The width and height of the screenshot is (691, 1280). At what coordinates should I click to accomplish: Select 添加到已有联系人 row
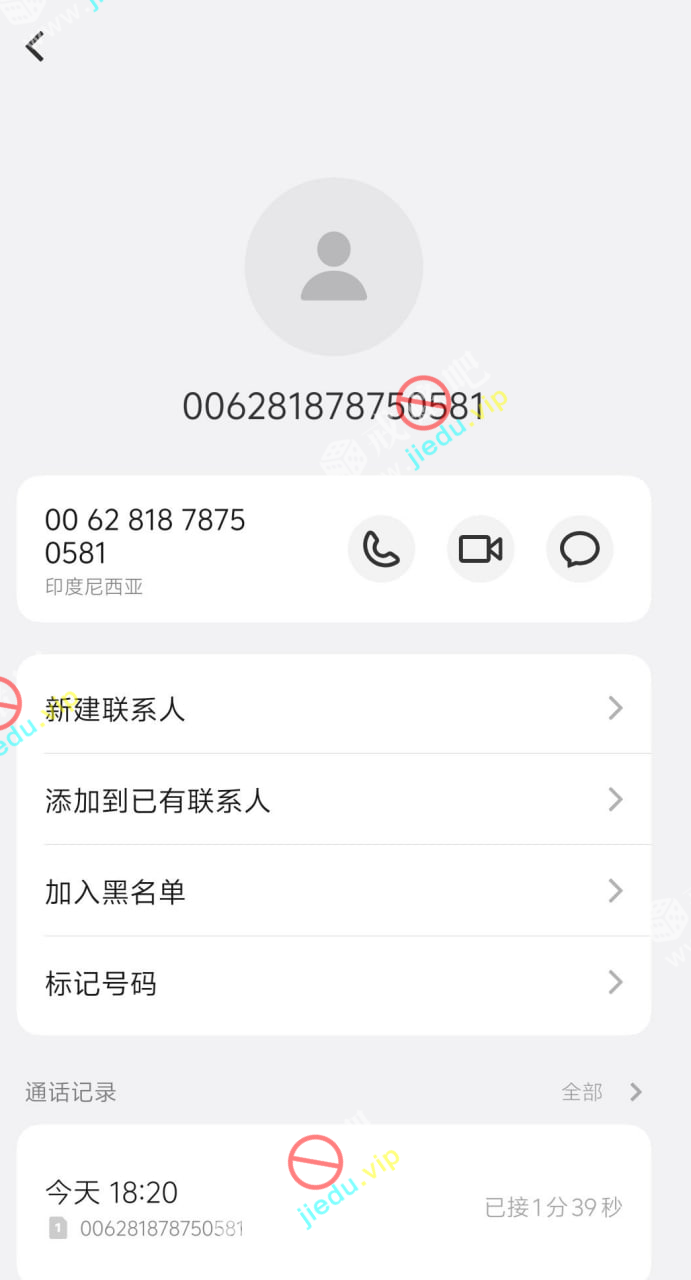(x=334, y=800)
